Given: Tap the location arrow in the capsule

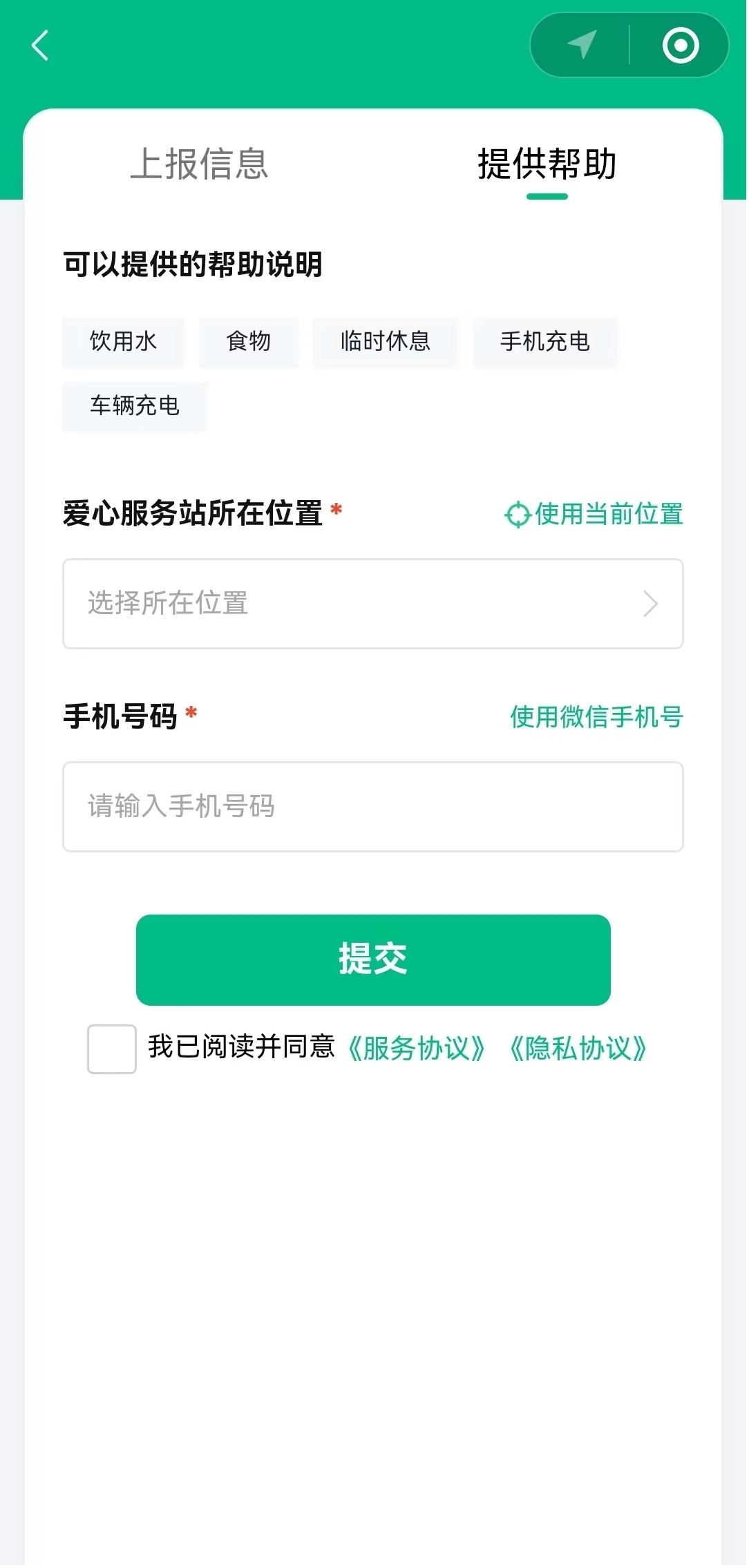Looking at the screenshot, I should tap(582, 46).
